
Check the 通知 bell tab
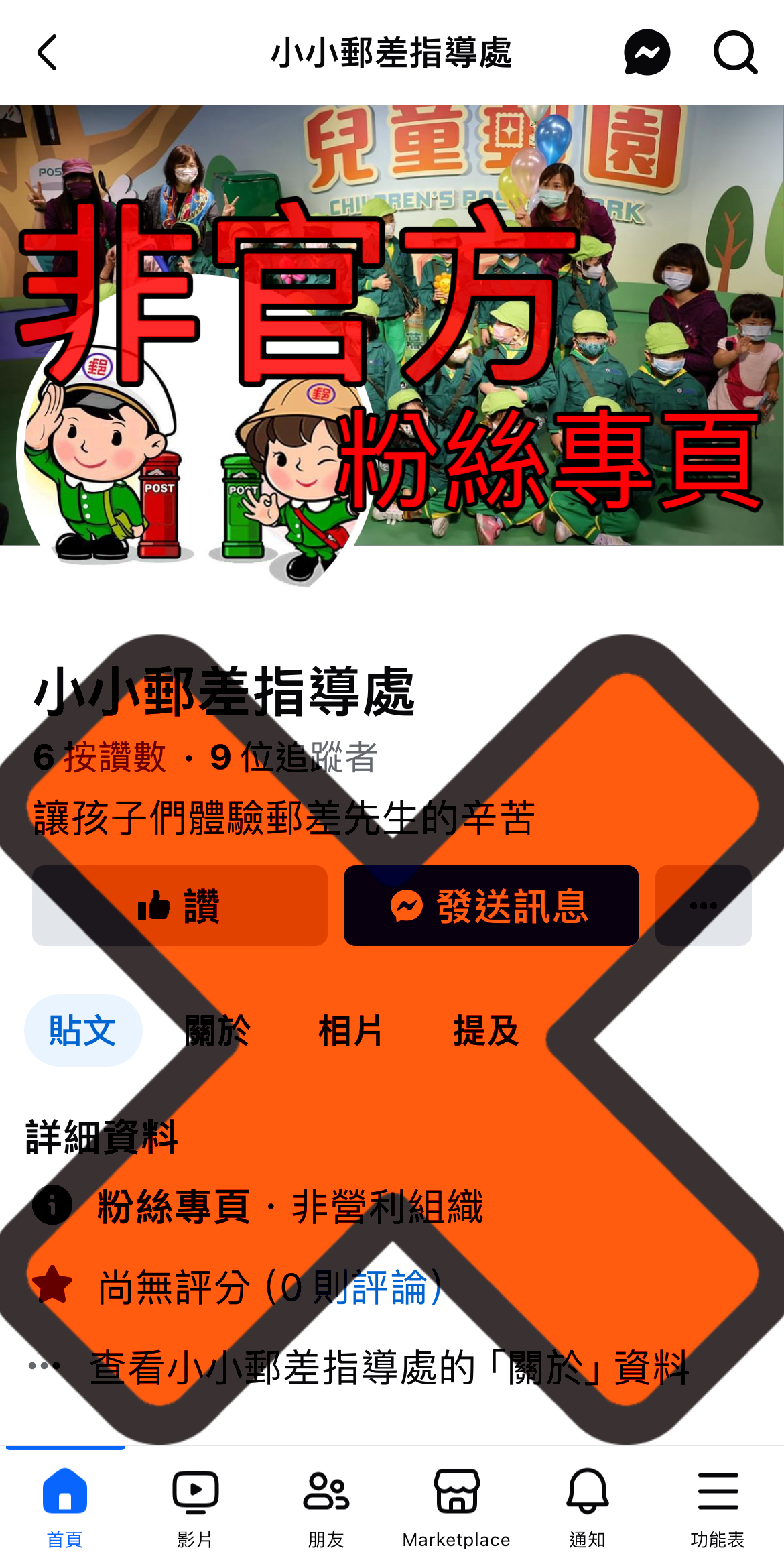coord(588,1508)
